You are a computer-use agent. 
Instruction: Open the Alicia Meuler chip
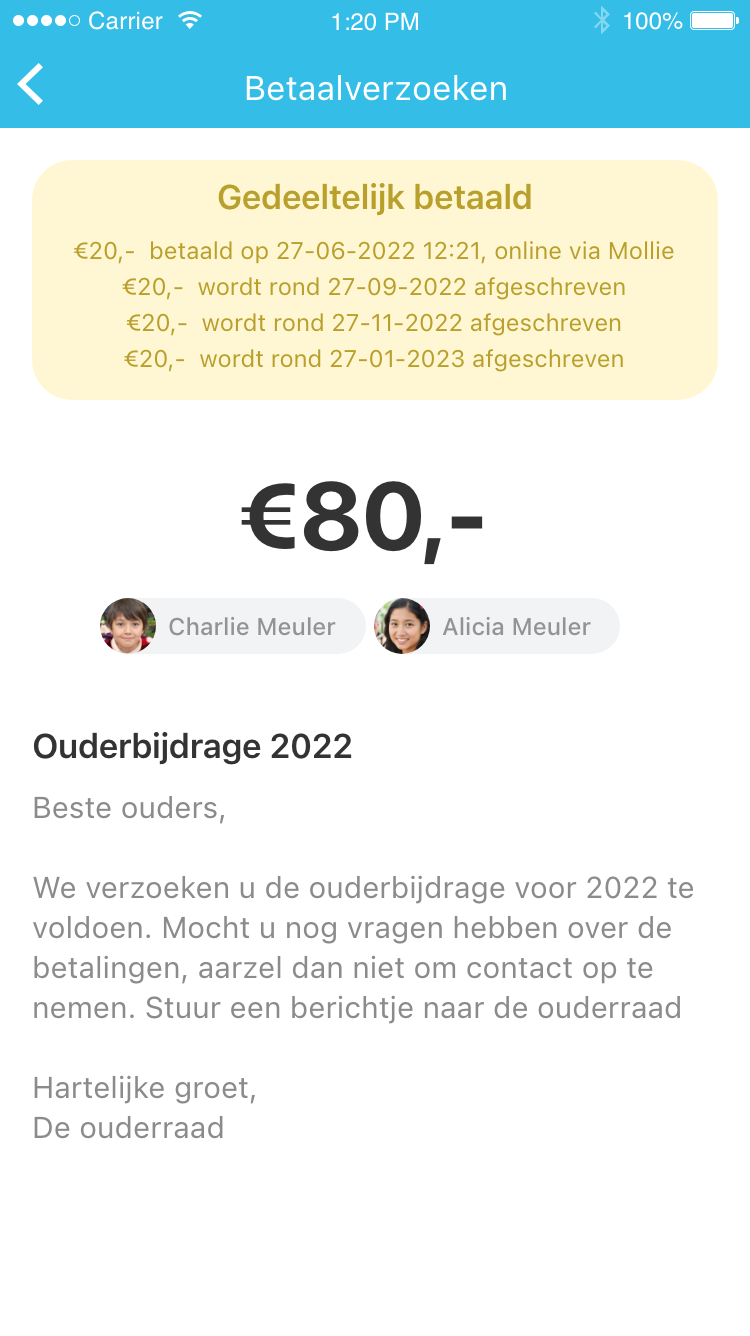tap(497, 627)
